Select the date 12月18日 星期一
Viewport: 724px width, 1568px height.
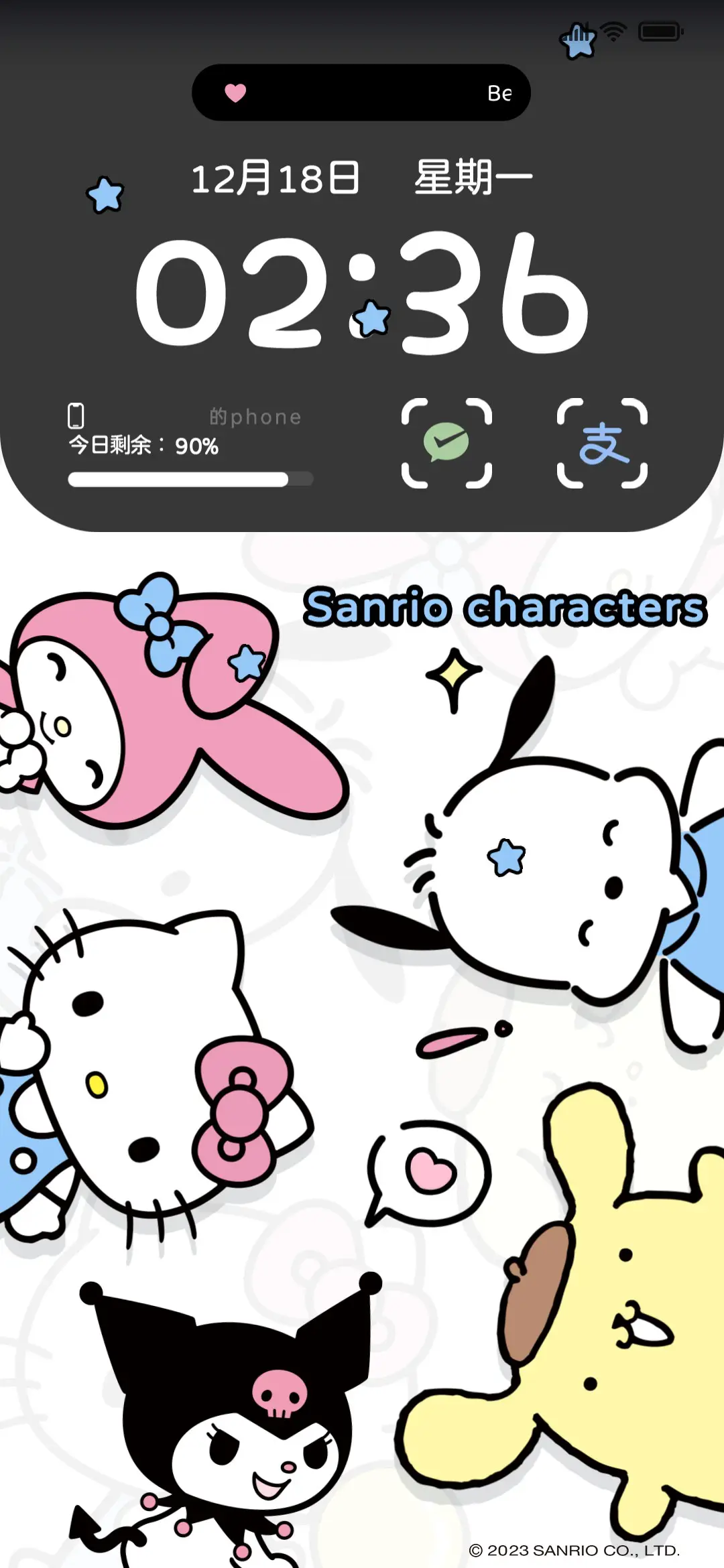tap(362, 176)
